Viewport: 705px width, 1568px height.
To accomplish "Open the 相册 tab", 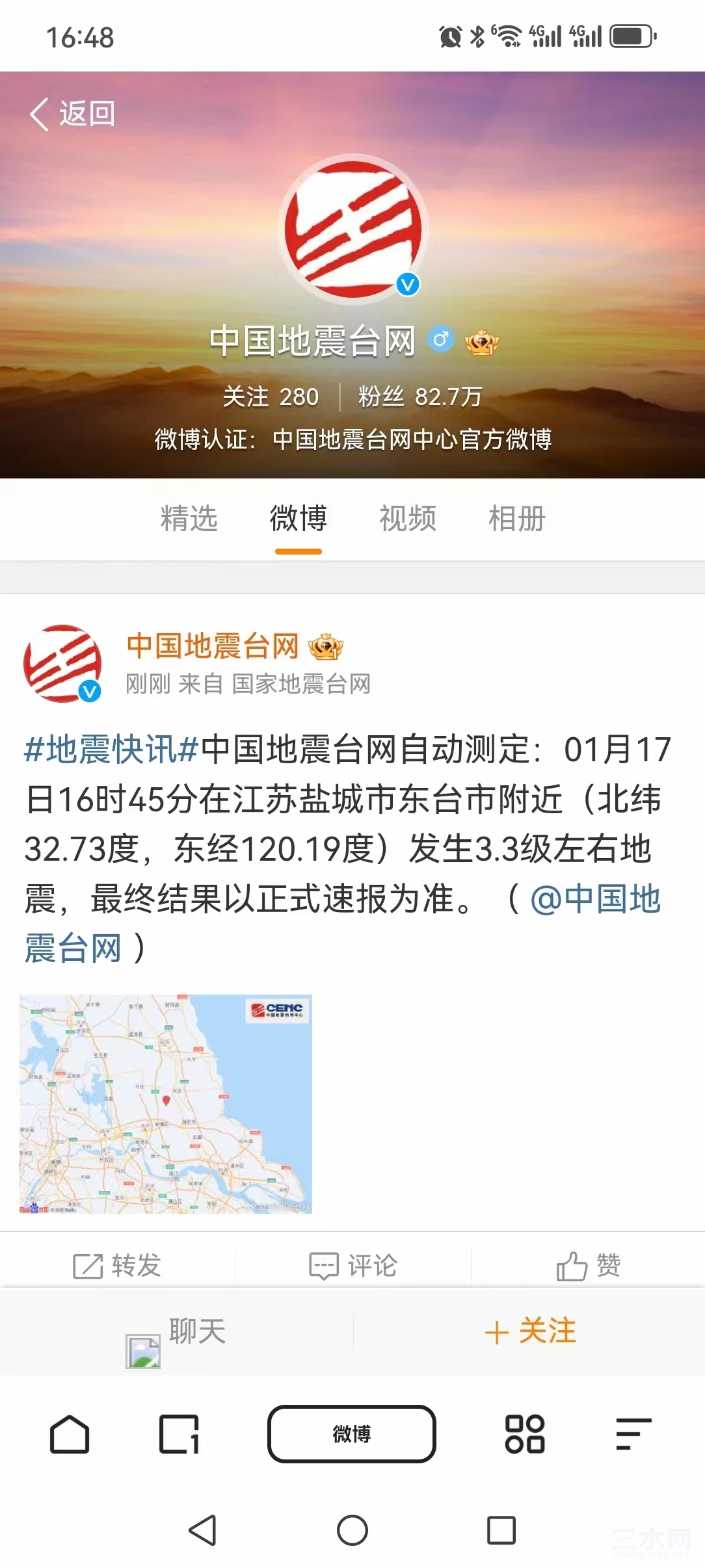I will coord(517,519).
